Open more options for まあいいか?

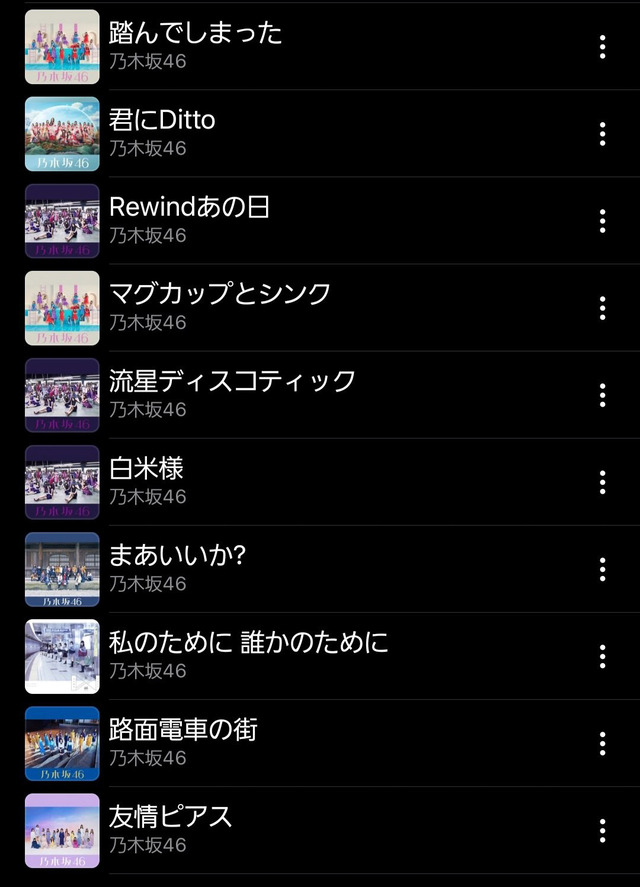[x=602, y=569]
